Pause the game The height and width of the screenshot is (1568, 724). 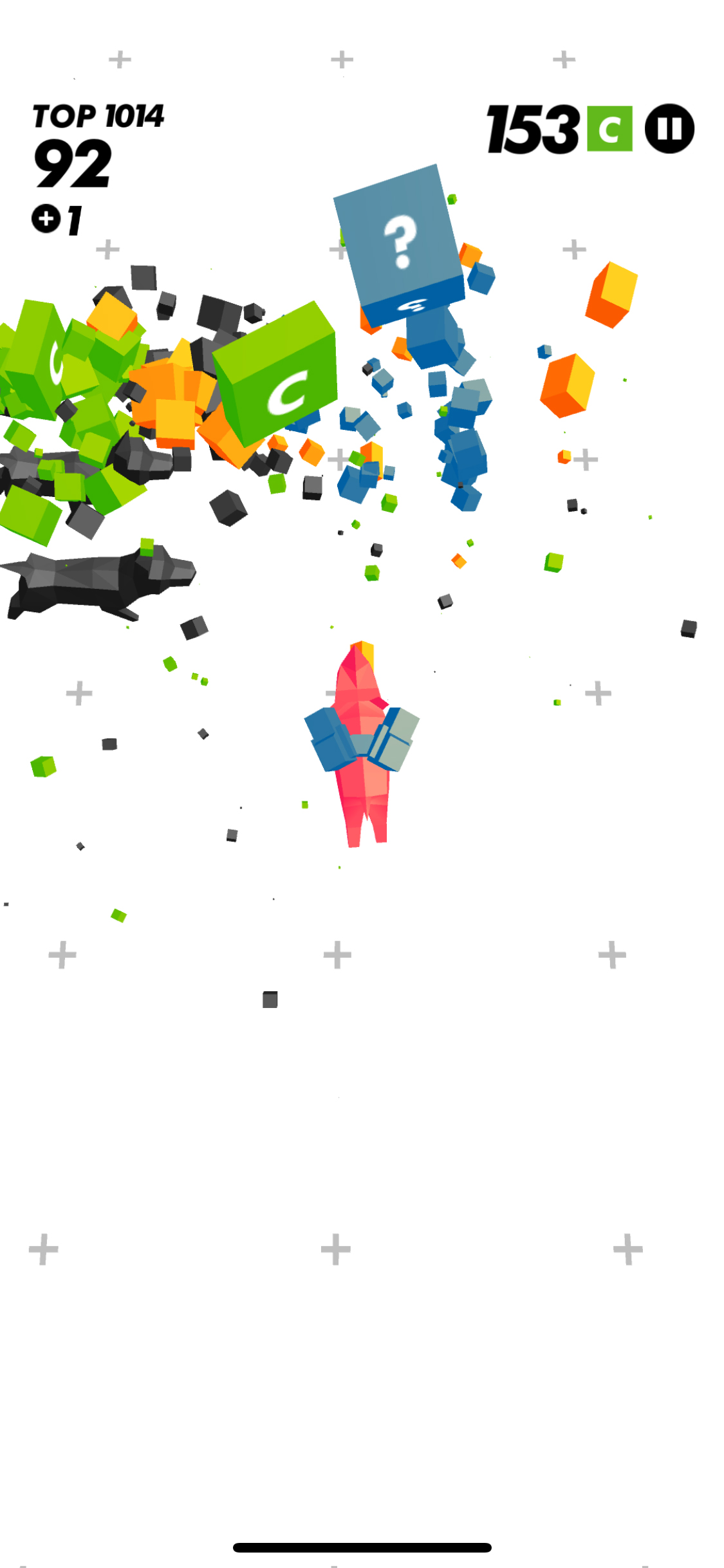click(x=669, y=129)
